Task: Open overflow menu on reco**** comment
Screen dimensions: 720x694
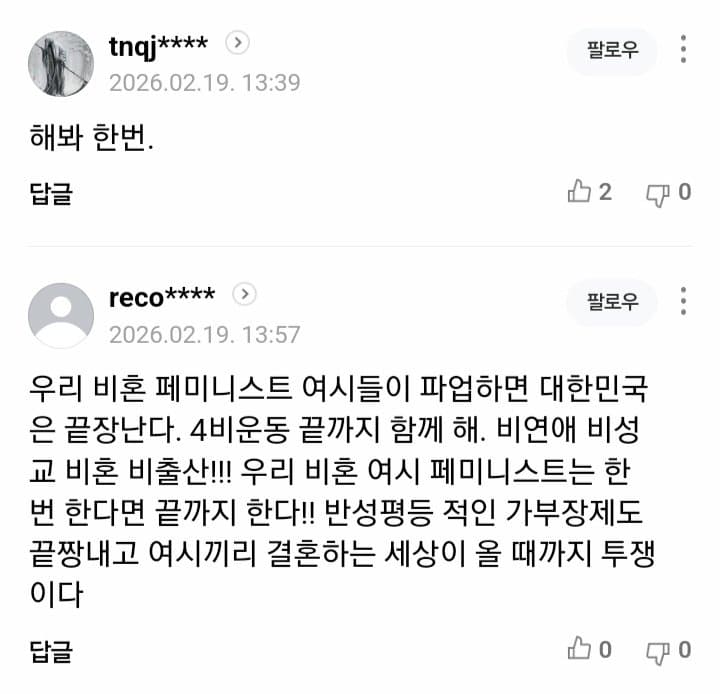Action: pyautogui.click(x=683, y=301)
